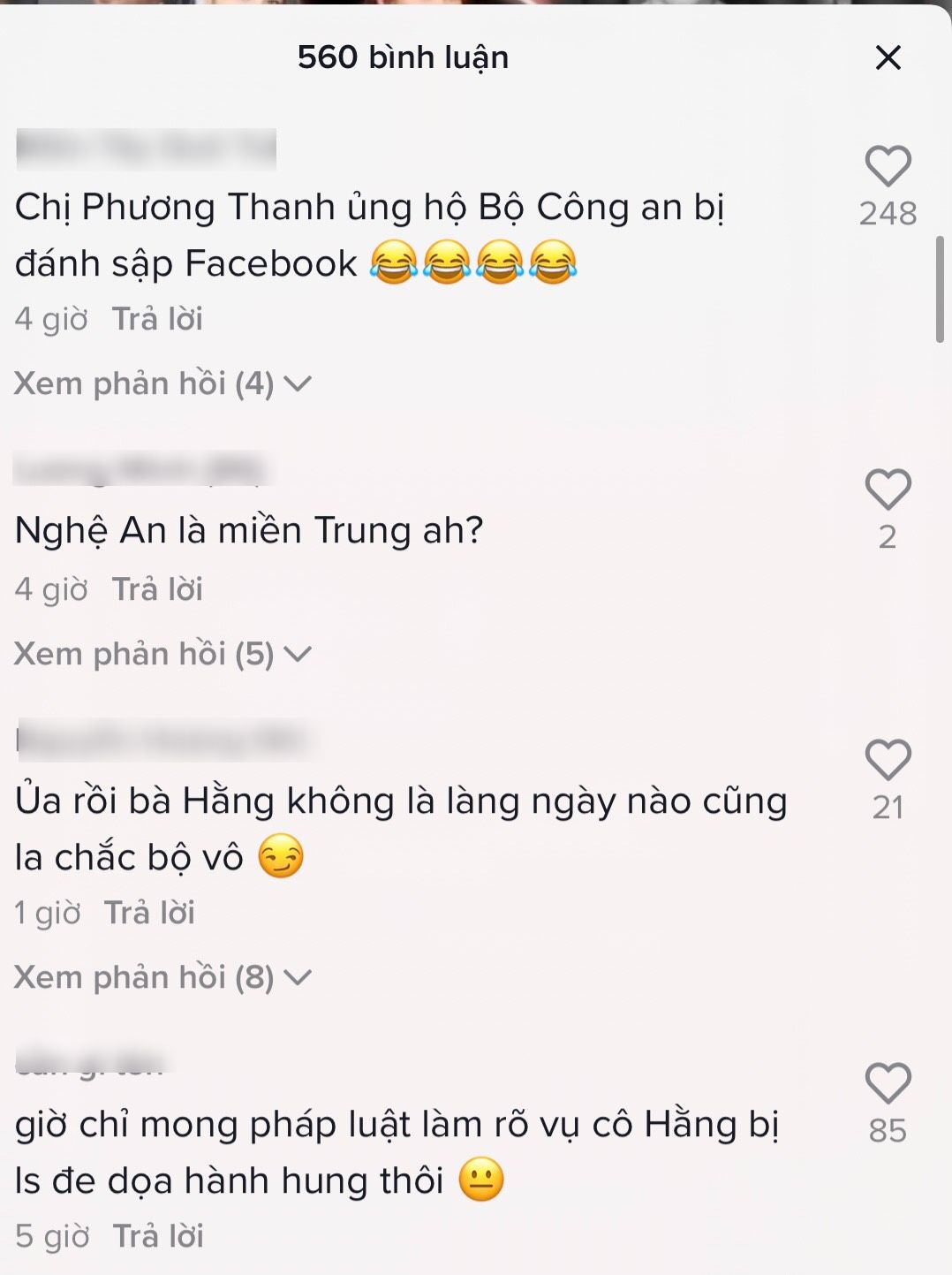The width and height of the screenshot is (952, 1275).
Task: Like the 'giờ chỉ mong pháp luật' comment
Action: 888,1083
